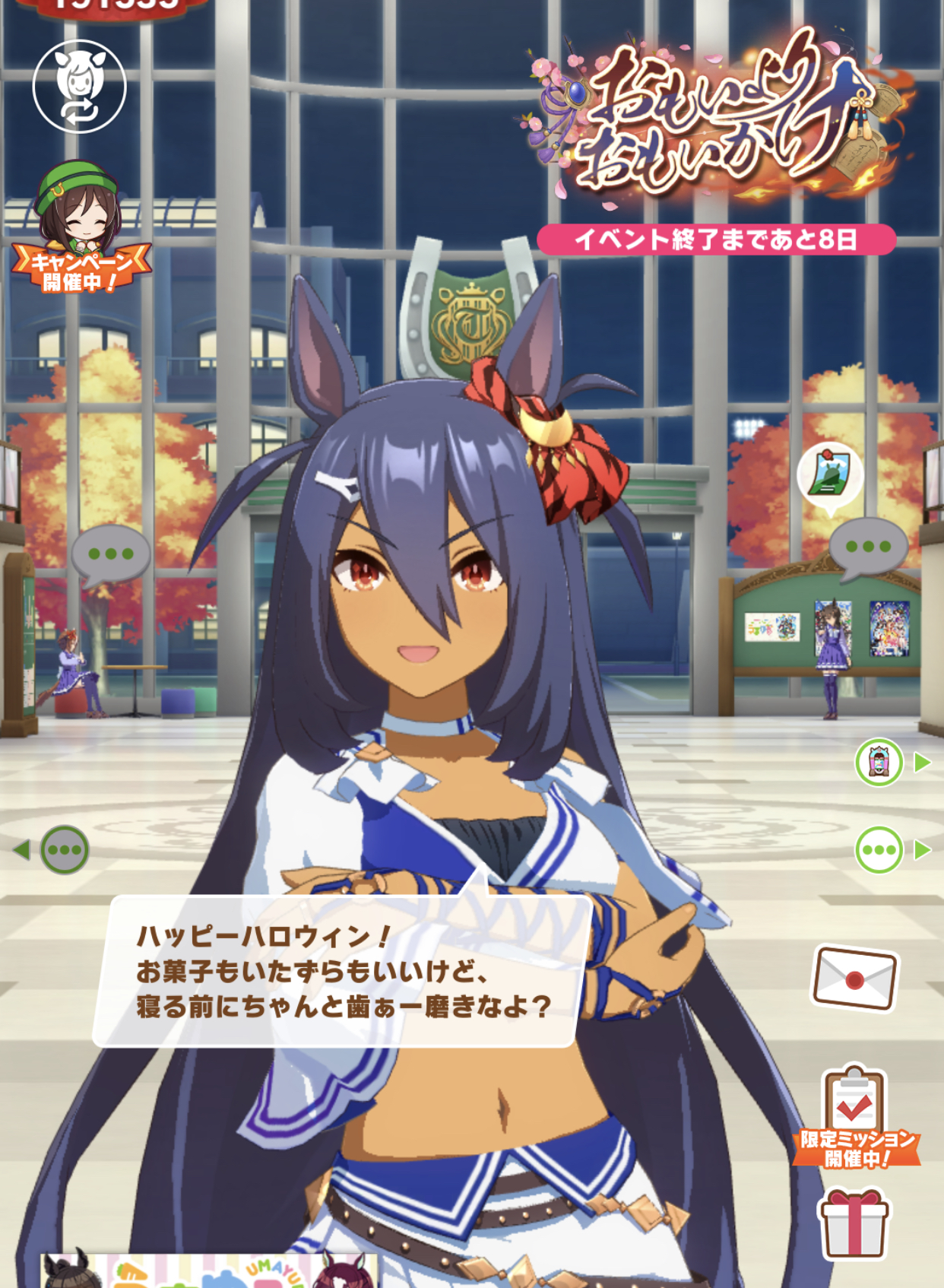Image resolution: width=944 pixels, height=1288 pixels.
Task: Tap speech bubble near the bulletin board
Action: [868, 547]
